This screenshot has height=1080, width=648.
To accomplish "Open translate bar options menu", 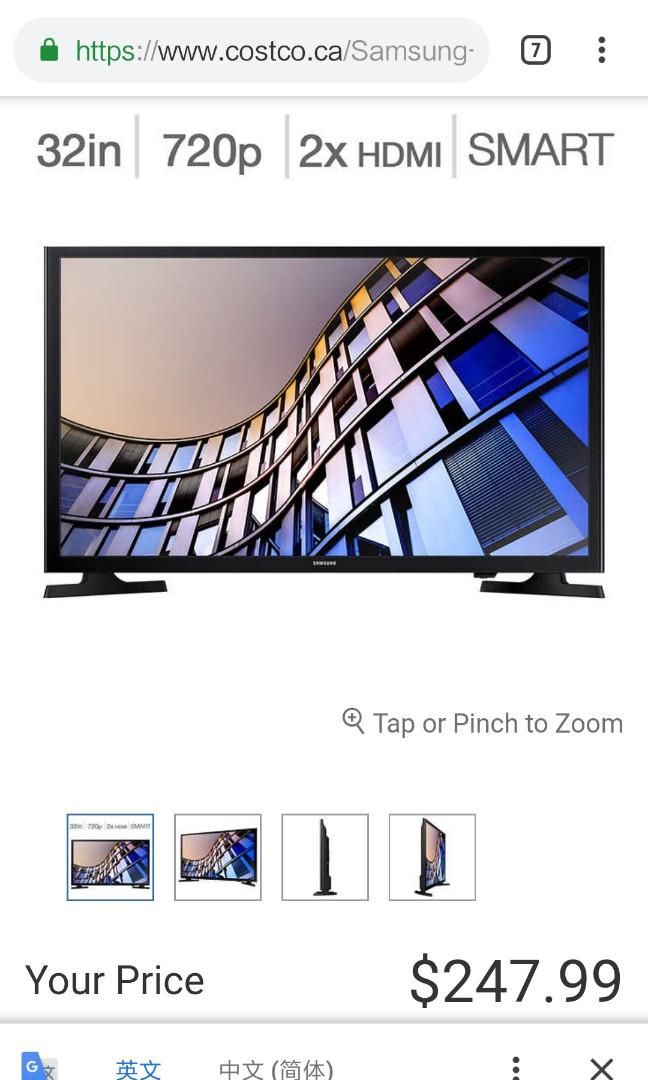I will pos(515,1066).
